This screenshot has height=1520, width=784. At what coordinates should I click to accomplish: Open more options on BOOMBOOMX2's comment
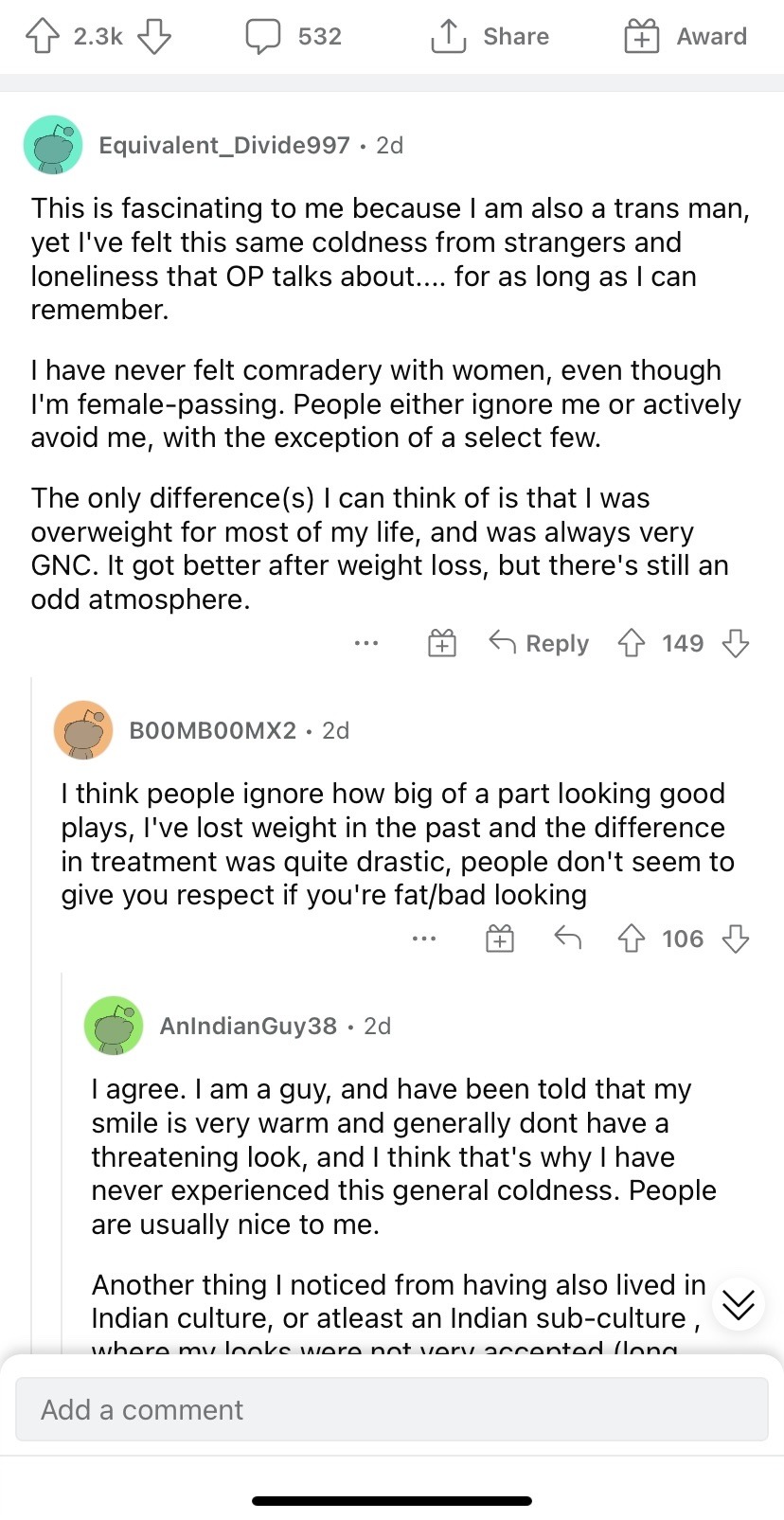(424, 939)
